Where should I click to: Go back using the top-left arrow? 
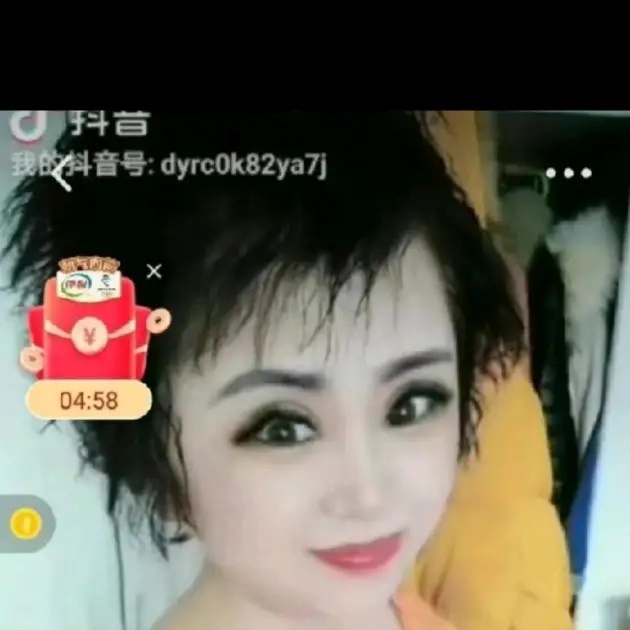62,174
